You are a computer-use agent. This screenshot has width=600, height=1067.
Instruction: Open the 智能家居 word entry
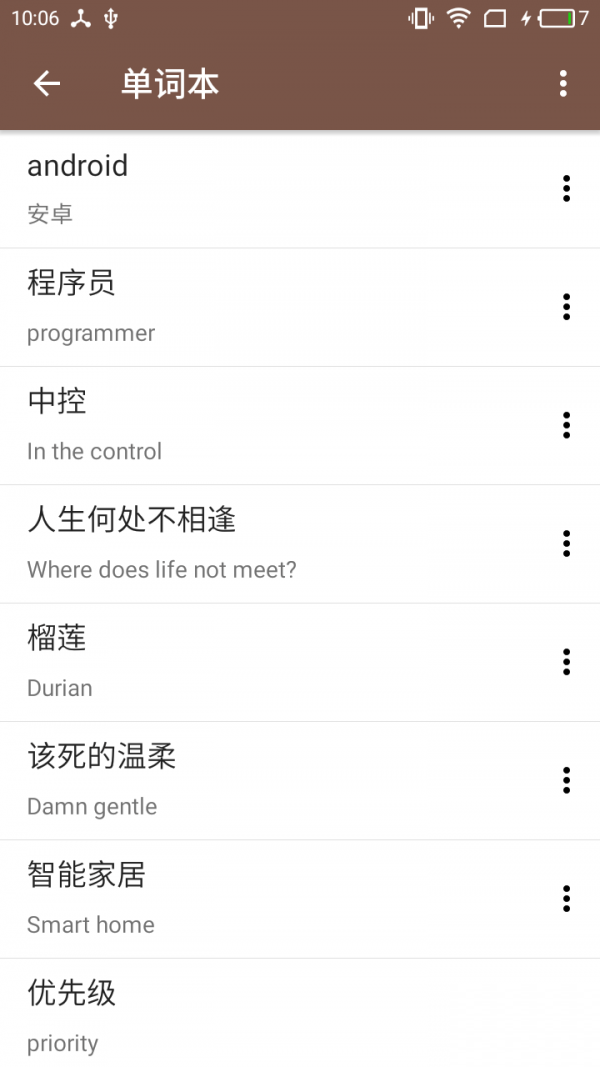pyautogui.click(x=270, y=898)
